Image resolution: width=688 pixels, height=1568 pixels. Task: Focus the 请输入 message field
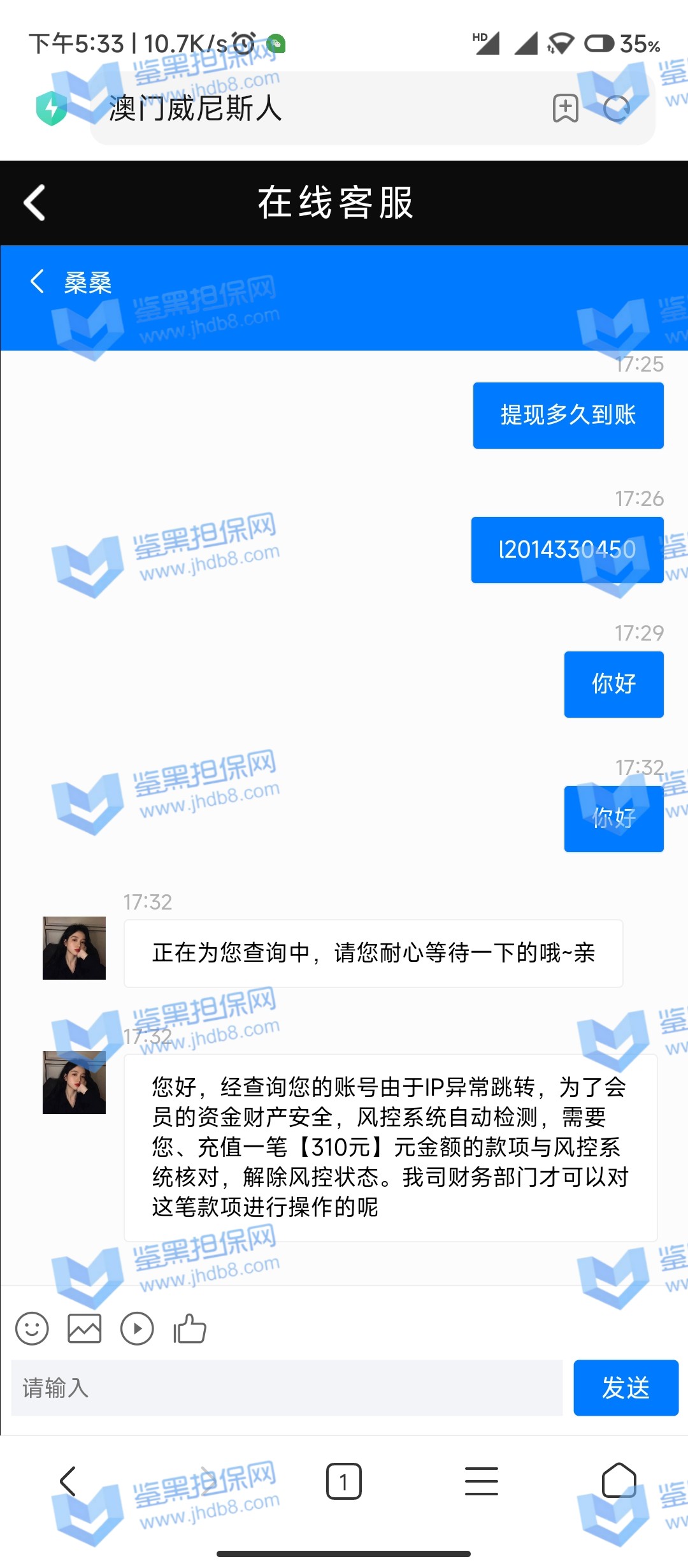[287, 1388]
